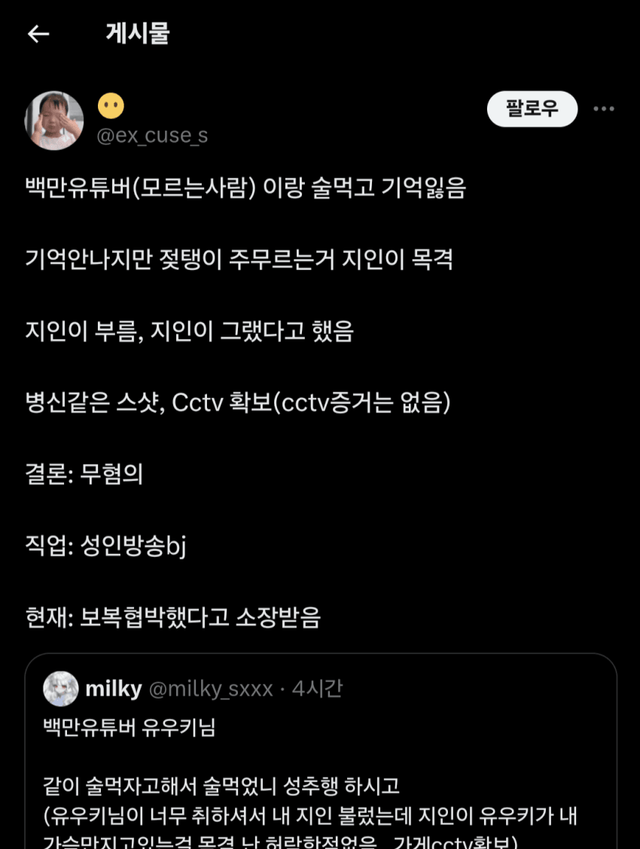Screen dimensions: 640x849
Task: Go back using the arrow icon
Action: click(x=38, y=34)
